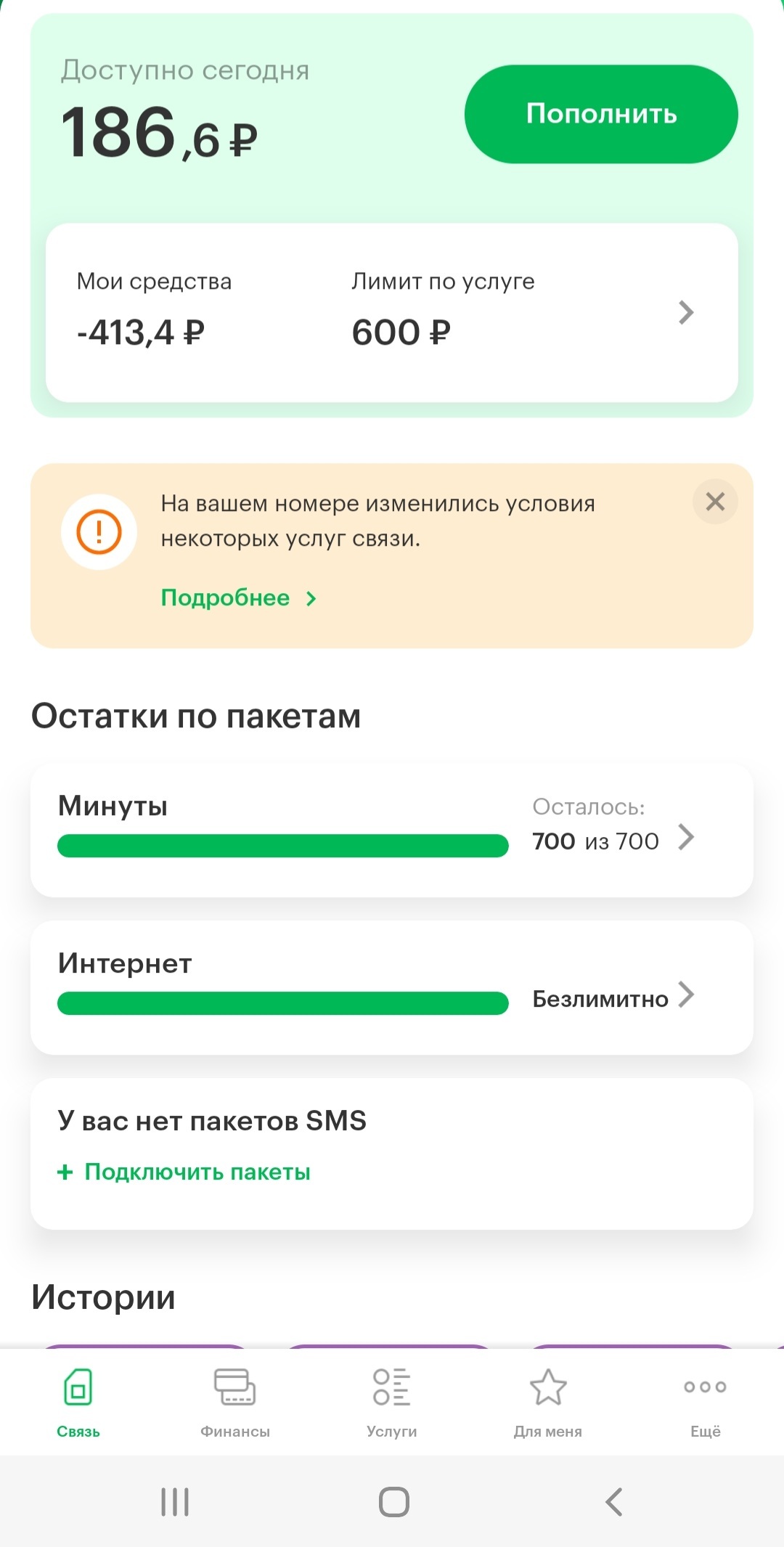Image resolution: width=784 pixels, height=1547 pixels.
Task: Tap the Пополнить button
Action: [x=601, y=114]
